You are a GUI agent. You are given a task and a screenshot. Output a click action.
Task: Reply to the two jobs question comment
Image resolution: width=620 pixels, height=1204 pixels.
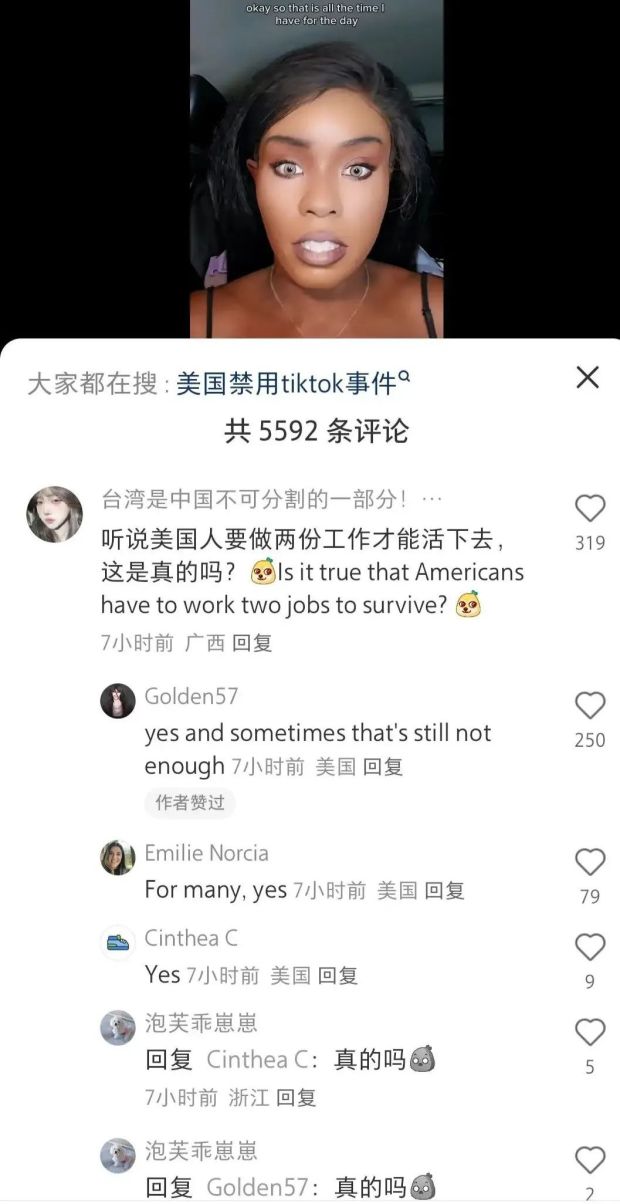point(252,643)
